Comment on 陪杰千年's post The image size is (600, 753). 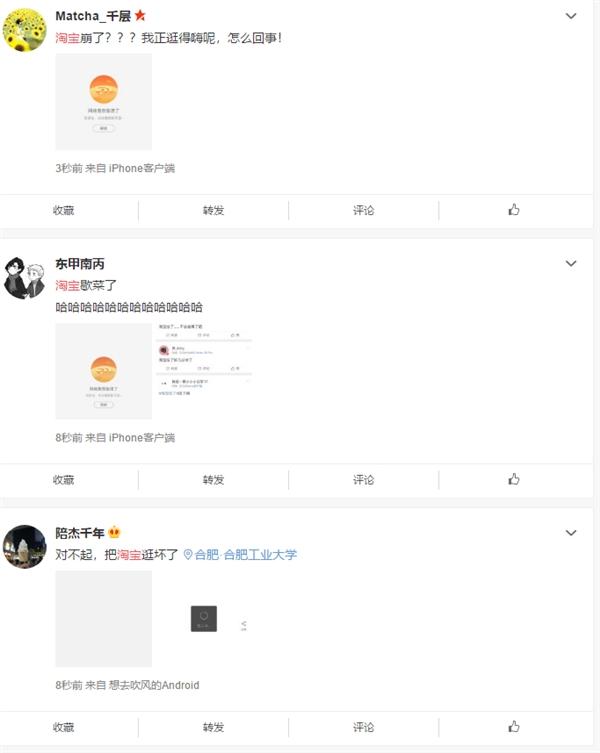pyautogui.click(x=364, y=727)
